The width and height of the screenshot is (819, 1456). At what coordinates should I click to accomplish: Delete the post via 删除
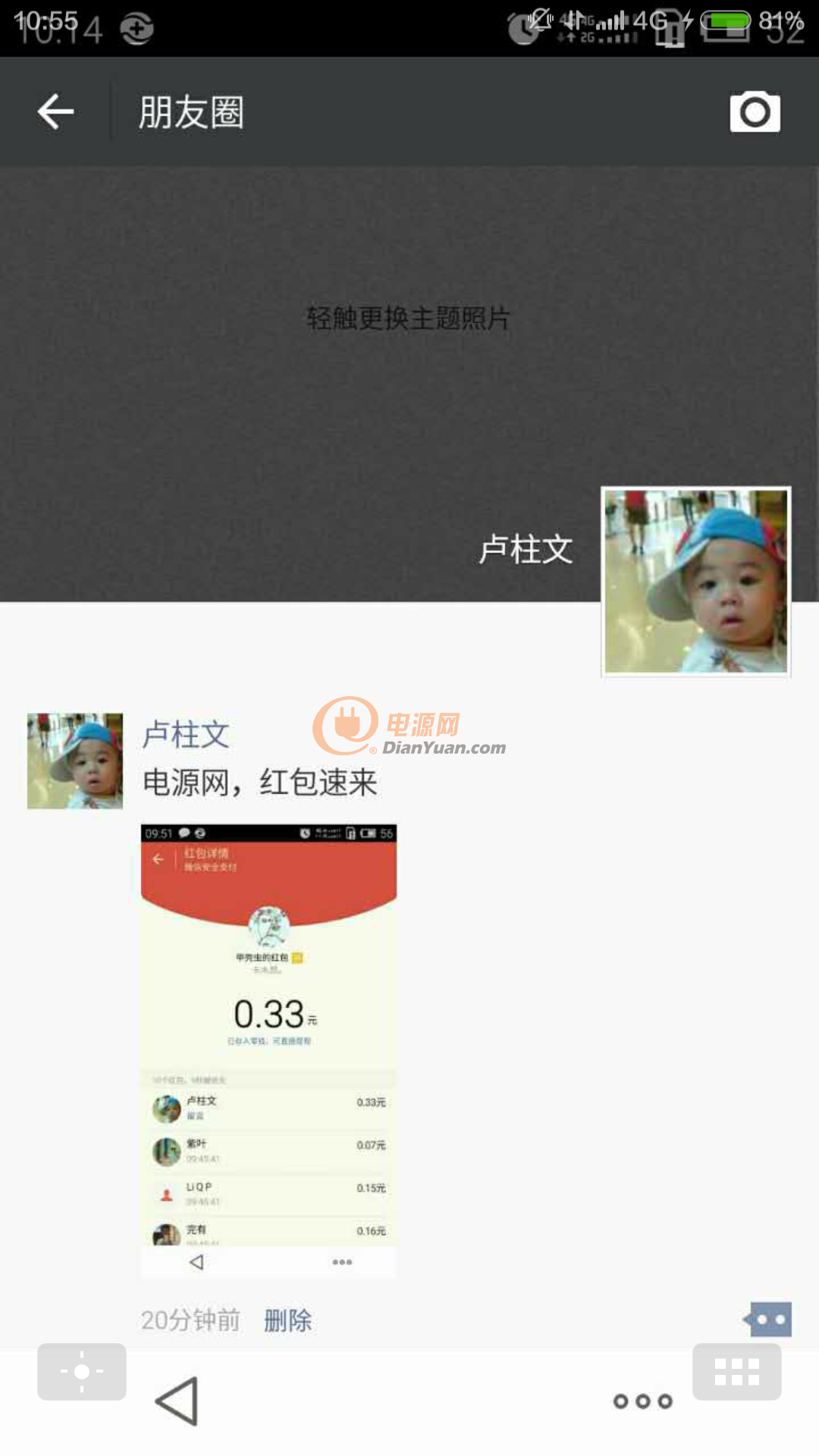pos(288,1320)
